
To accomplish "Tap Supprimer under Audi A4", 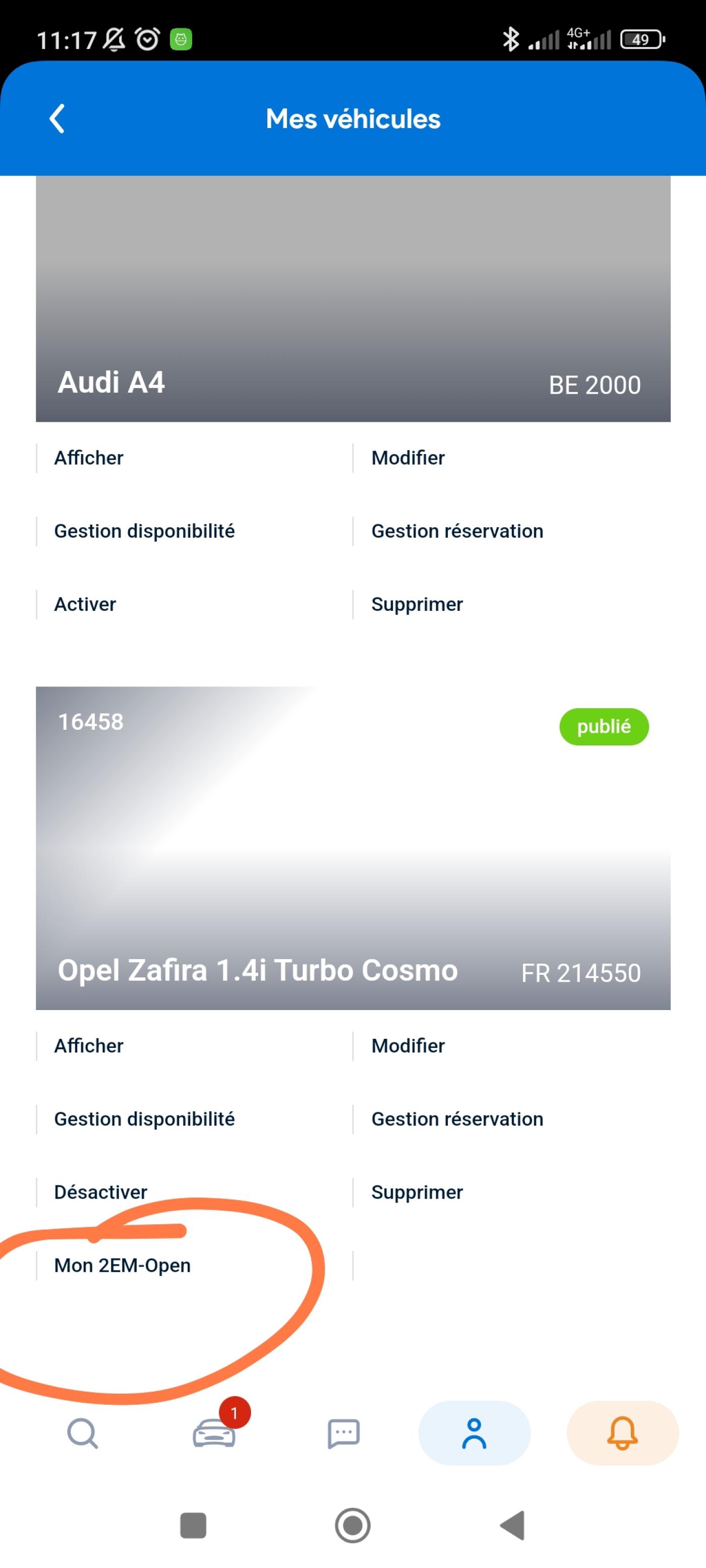I will [417, 604].
